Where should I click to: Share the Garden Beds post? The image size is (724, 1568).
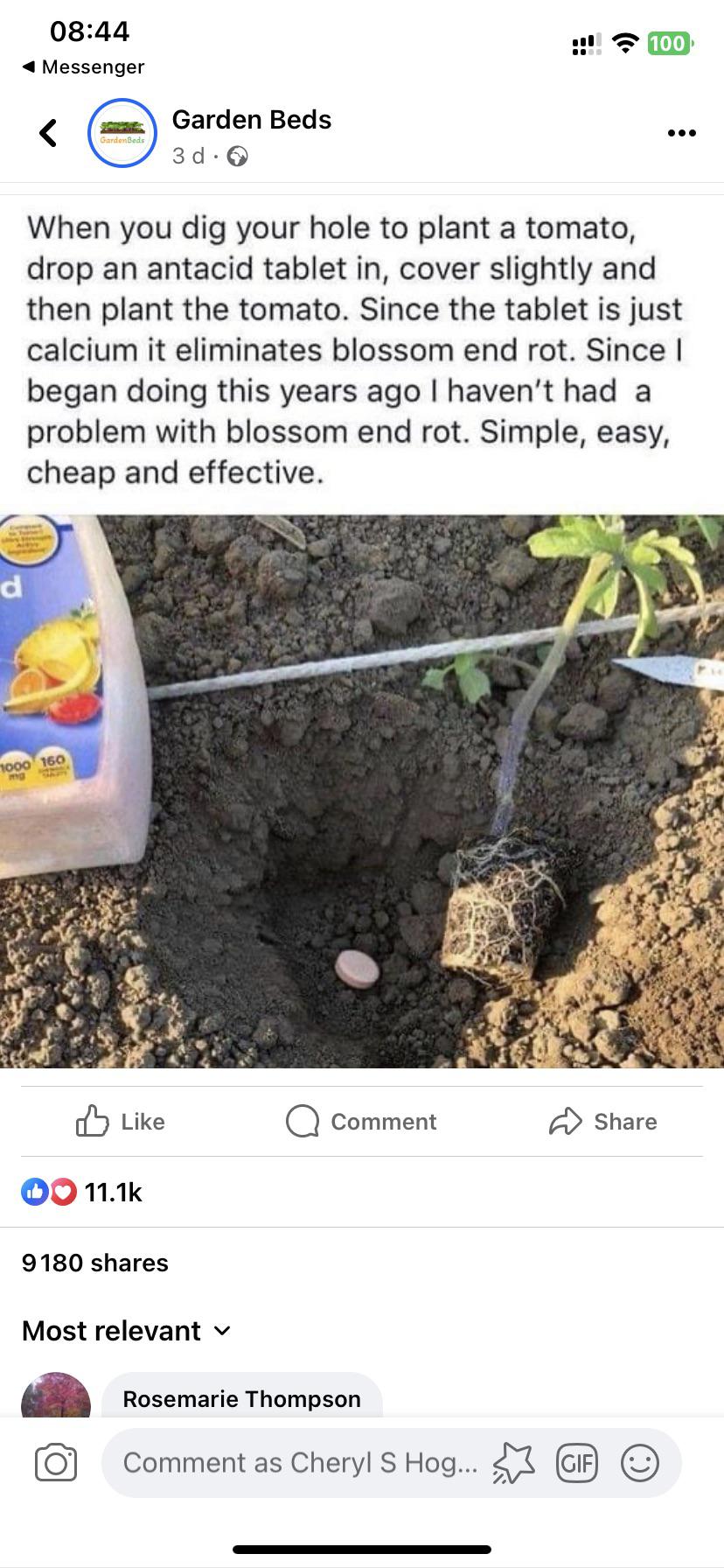(603, 1121)
